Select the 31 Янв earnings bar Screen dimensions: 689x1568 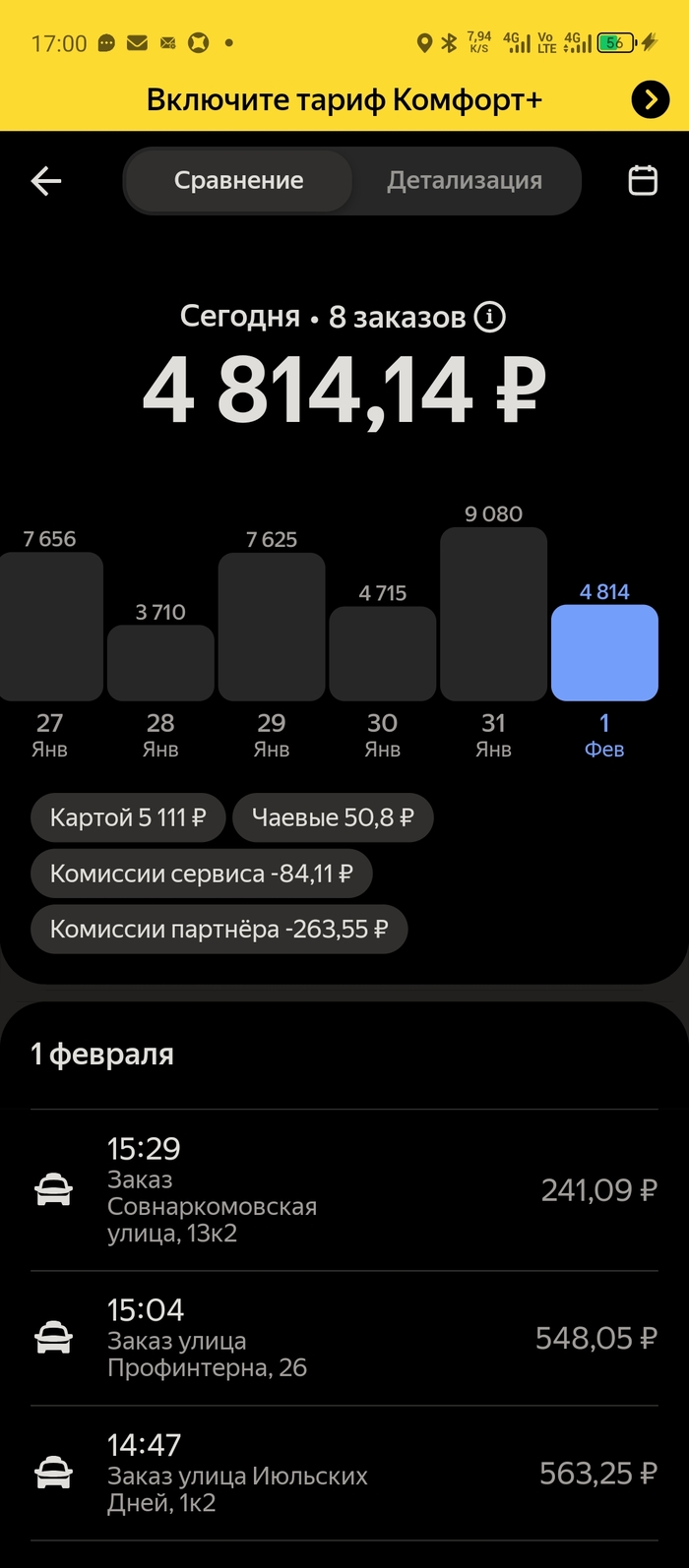(493, 614)
